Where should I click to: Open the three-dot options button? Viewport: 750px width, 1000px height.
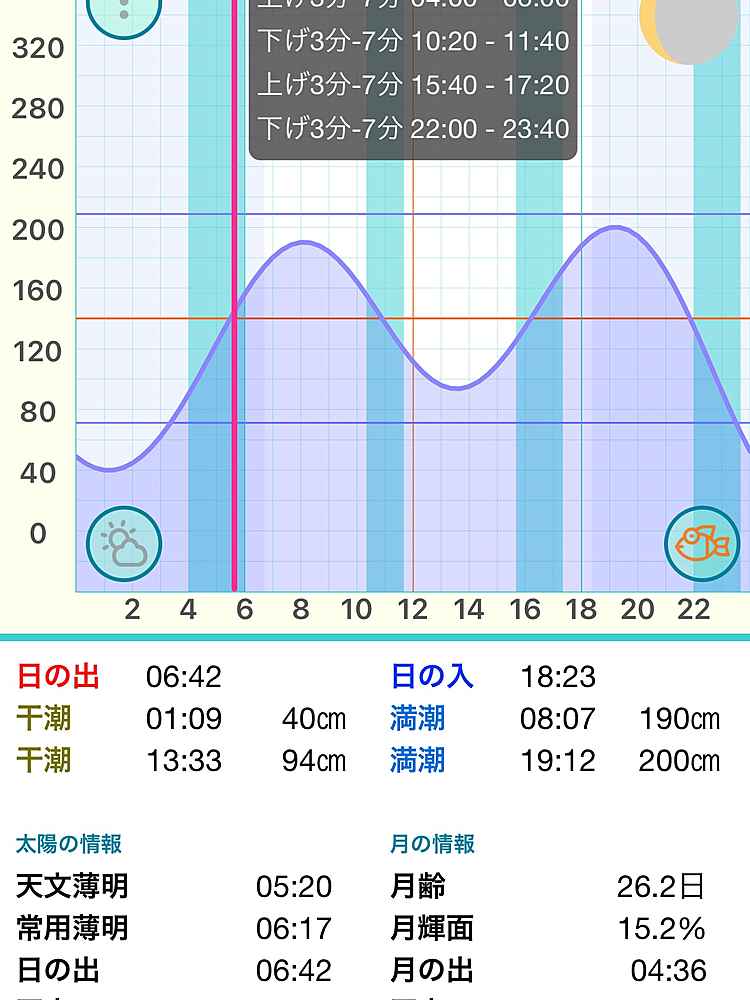coord(124,10)
